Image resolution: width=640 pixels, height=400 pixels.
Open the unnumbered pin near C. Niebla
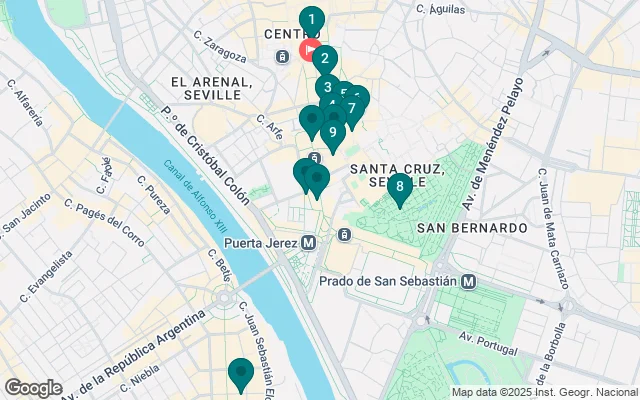240,372
